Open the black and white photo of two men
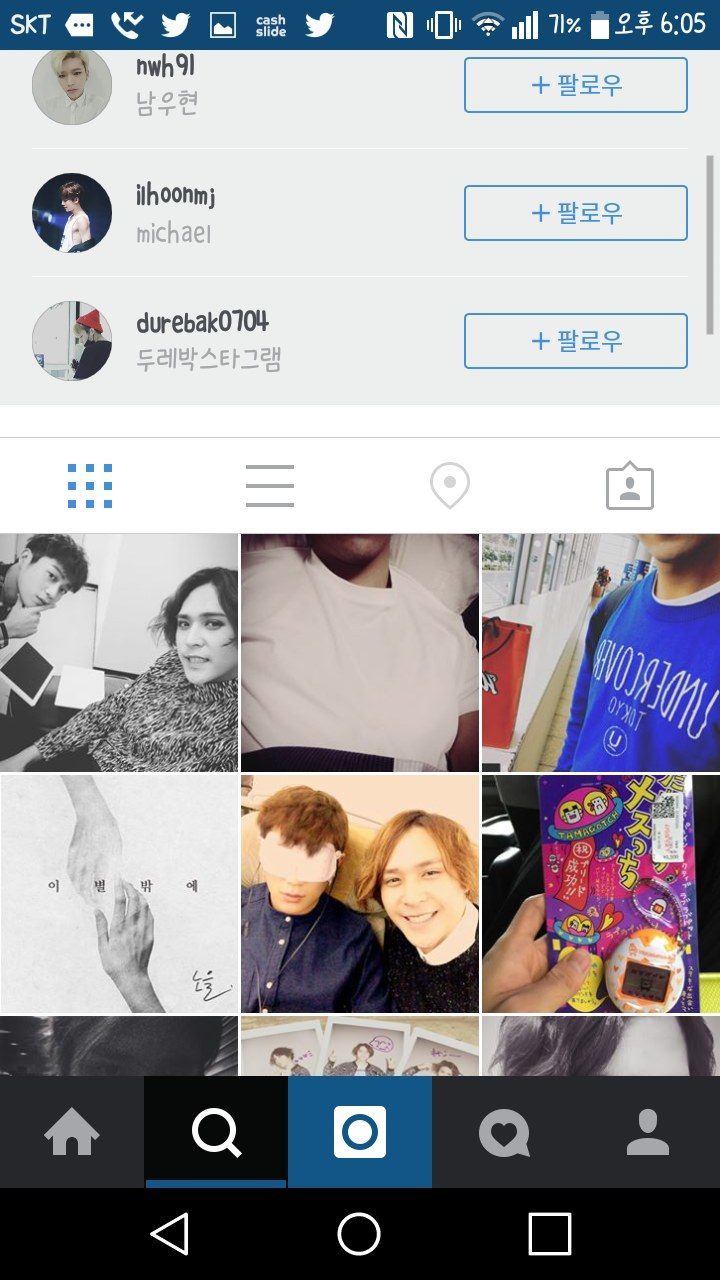Image resolution: width=720 pixels, height=1280 pixels. [119, 652]
